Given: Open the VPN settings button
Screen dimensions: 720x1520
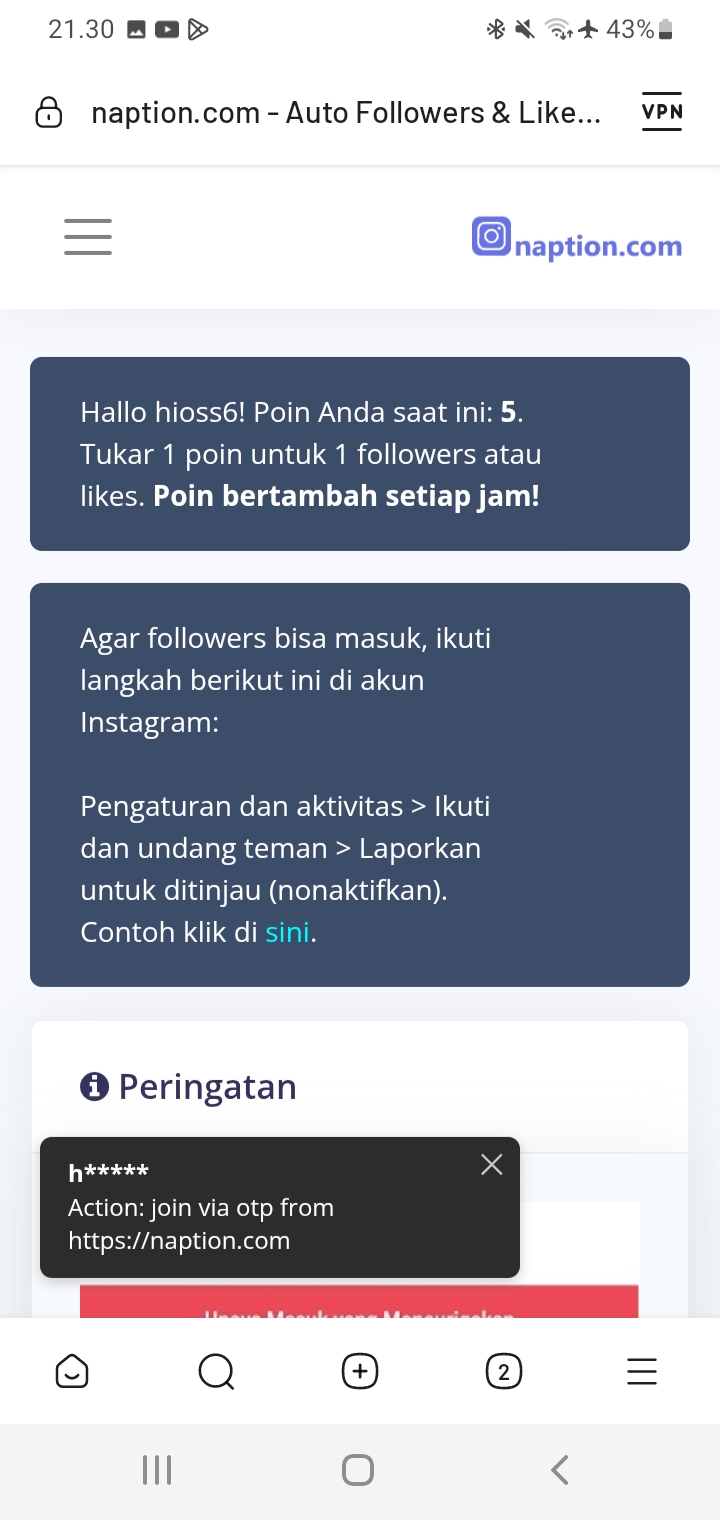Looking at the screenshot, I should coord(662,113).
